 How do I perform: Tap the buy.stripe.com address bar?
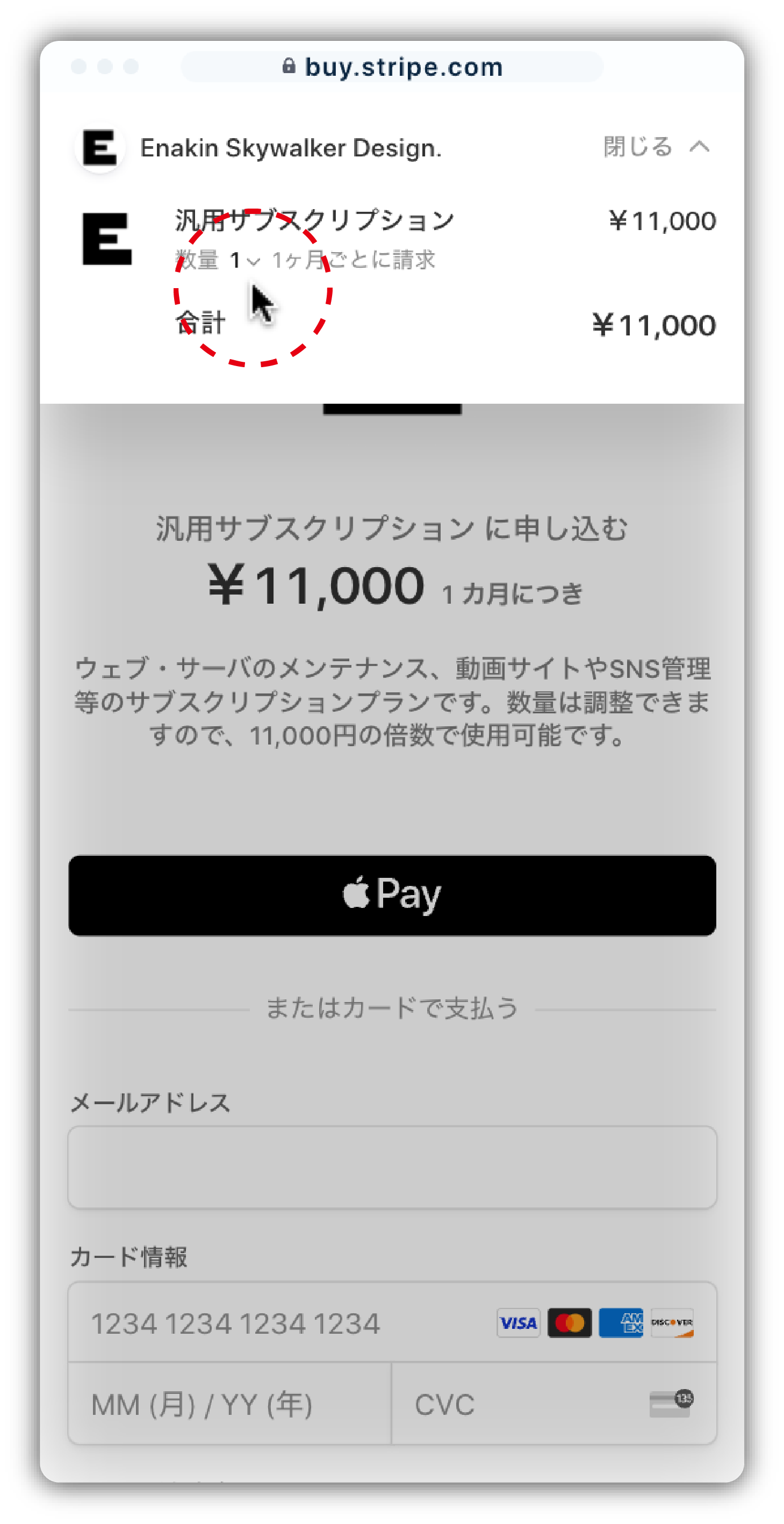(392, 67)
